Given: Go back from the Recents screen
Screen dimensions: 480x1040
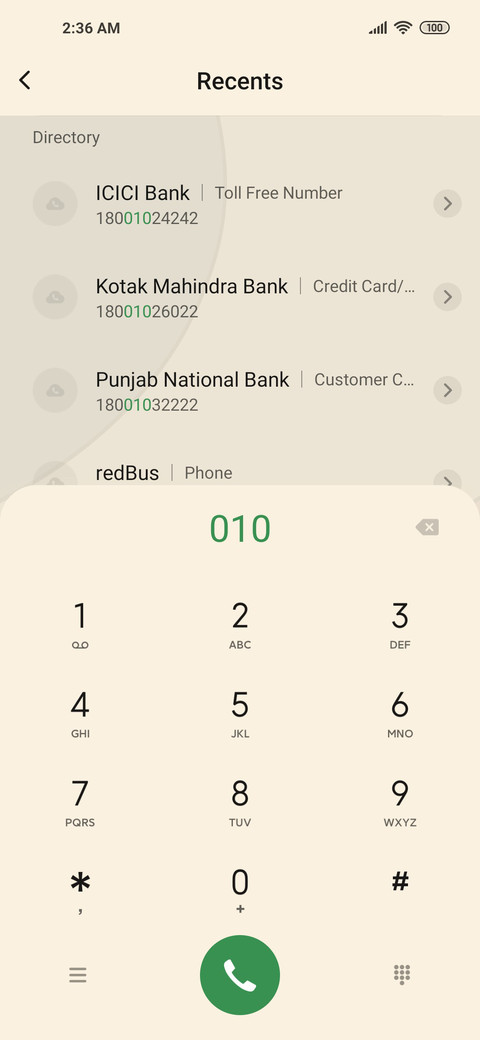Looking at the screenshot, I should [25, 80].
